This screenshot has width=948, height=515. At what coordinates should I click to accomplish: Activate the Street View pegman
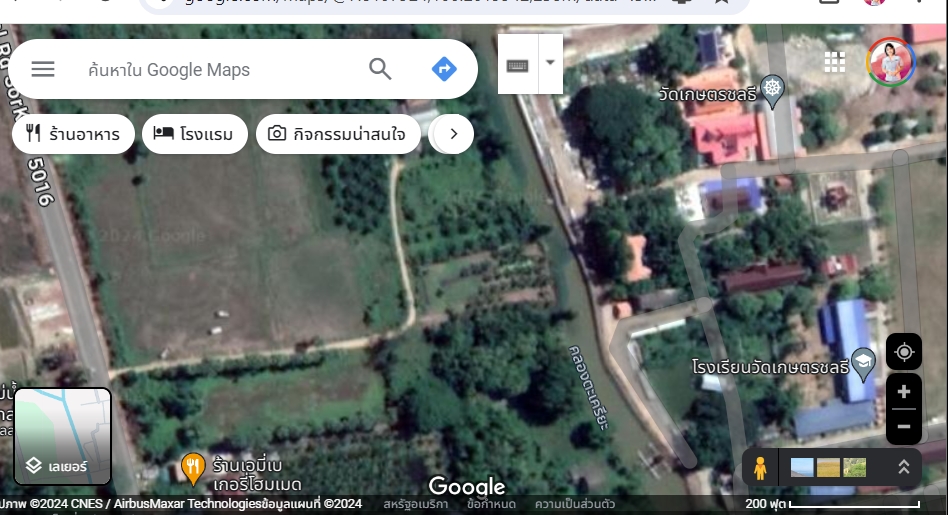(x=760, y=468)
